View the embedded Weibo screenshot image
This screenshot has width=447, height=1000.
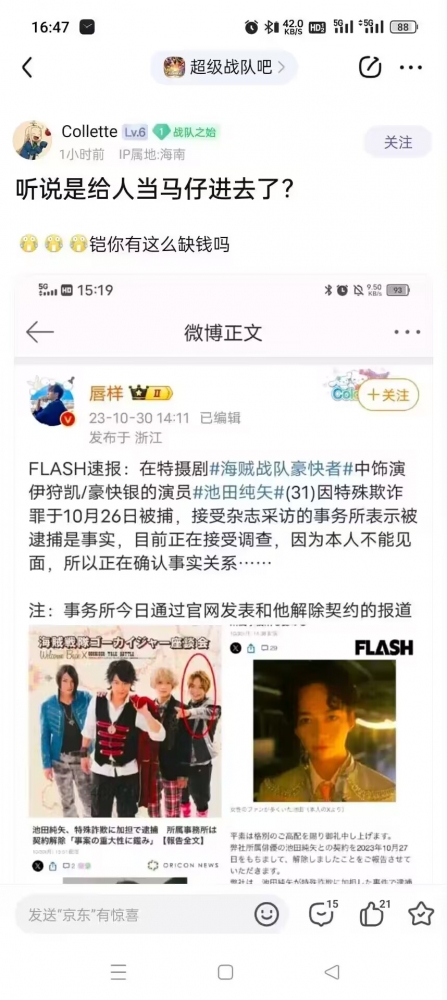tap(223, 579)
